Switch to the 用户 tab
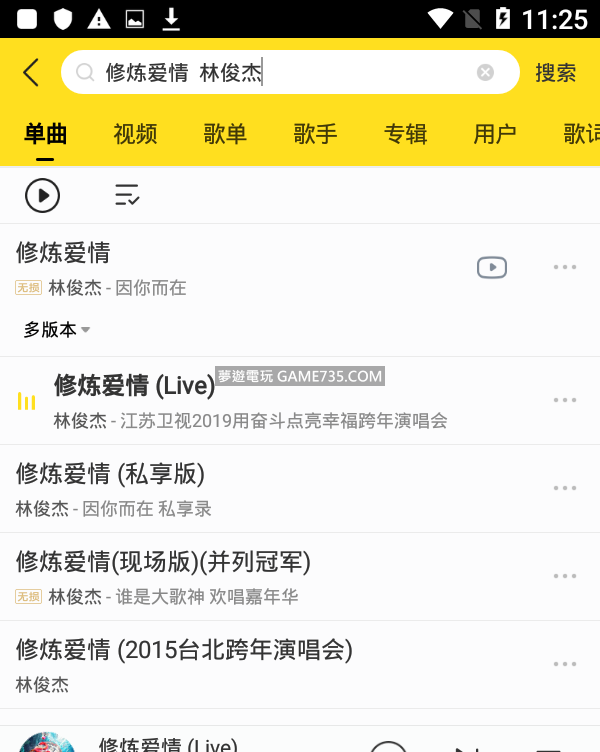 pos(495,134)
